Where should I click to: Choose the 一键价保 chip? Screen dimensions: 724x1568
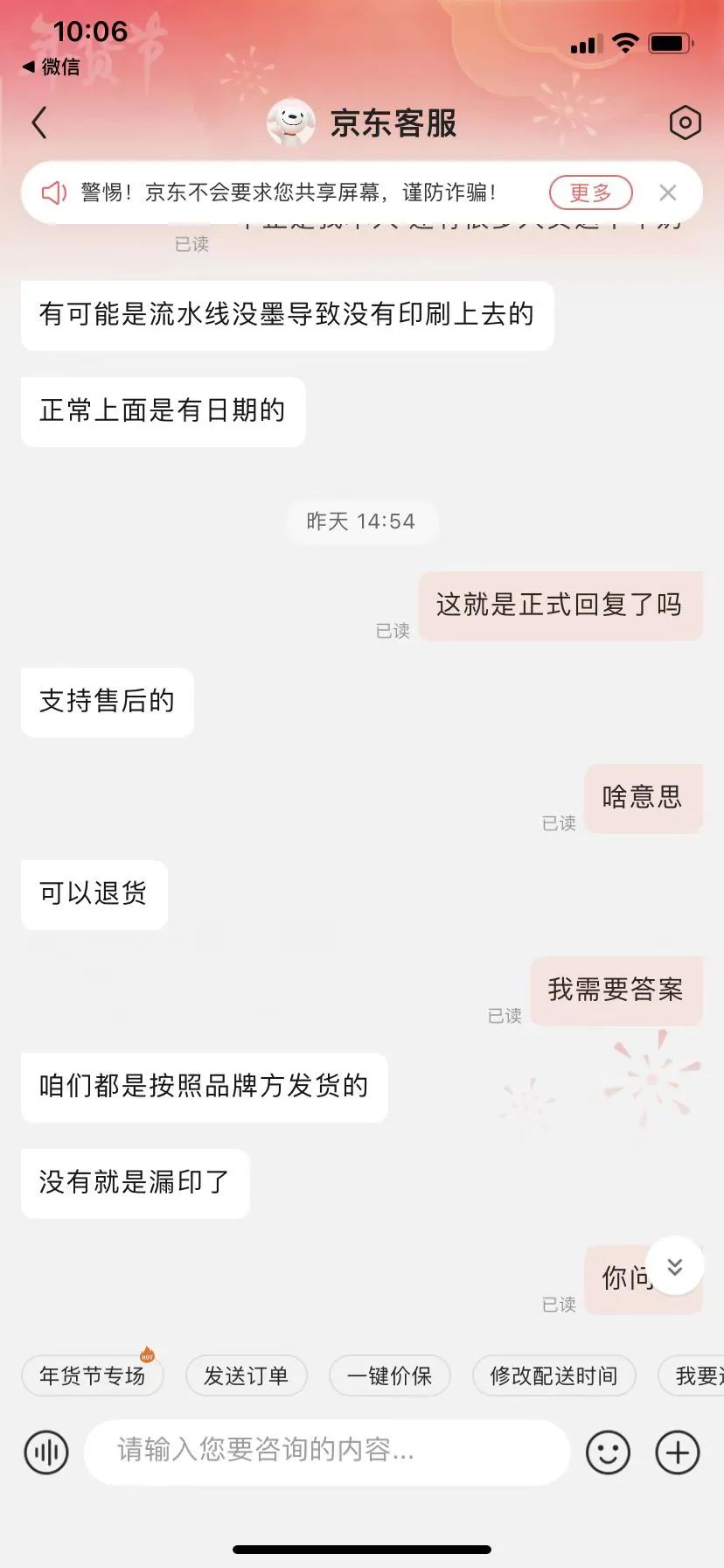(x=389, y=1376)
